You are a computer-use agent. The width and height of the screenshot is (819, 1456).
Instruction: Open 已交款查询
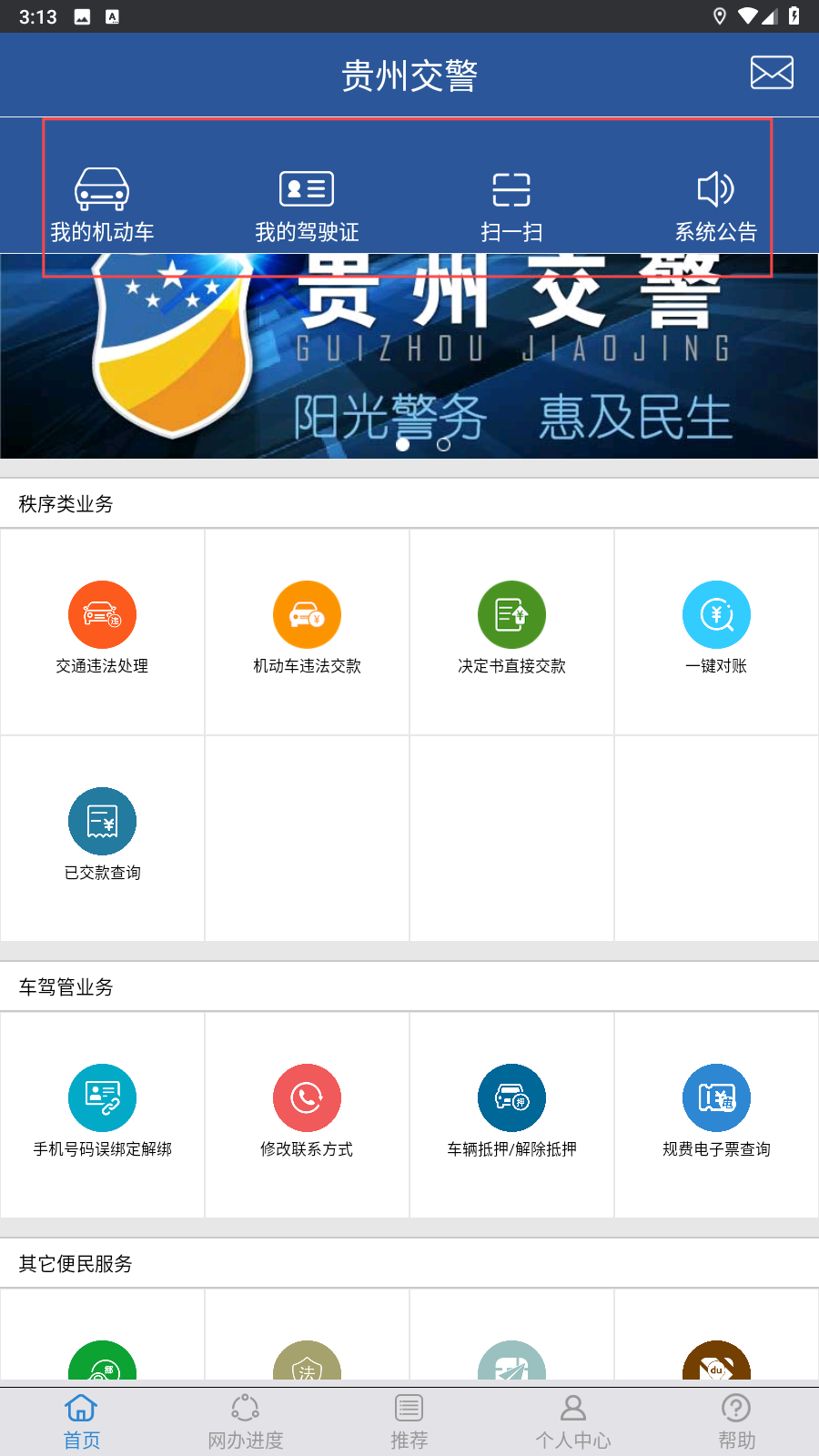tap(102, 836)
